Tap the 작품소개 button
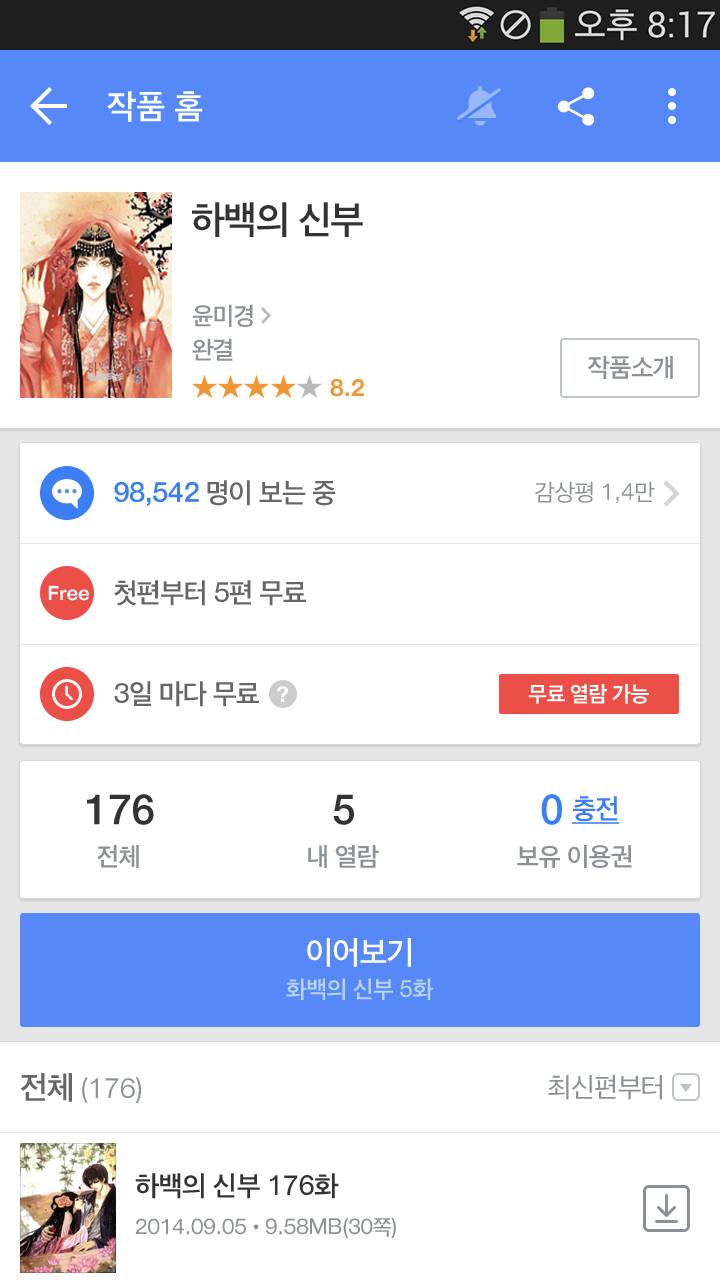The height and width of the screenshot is (1280, 720). (630, 368)
